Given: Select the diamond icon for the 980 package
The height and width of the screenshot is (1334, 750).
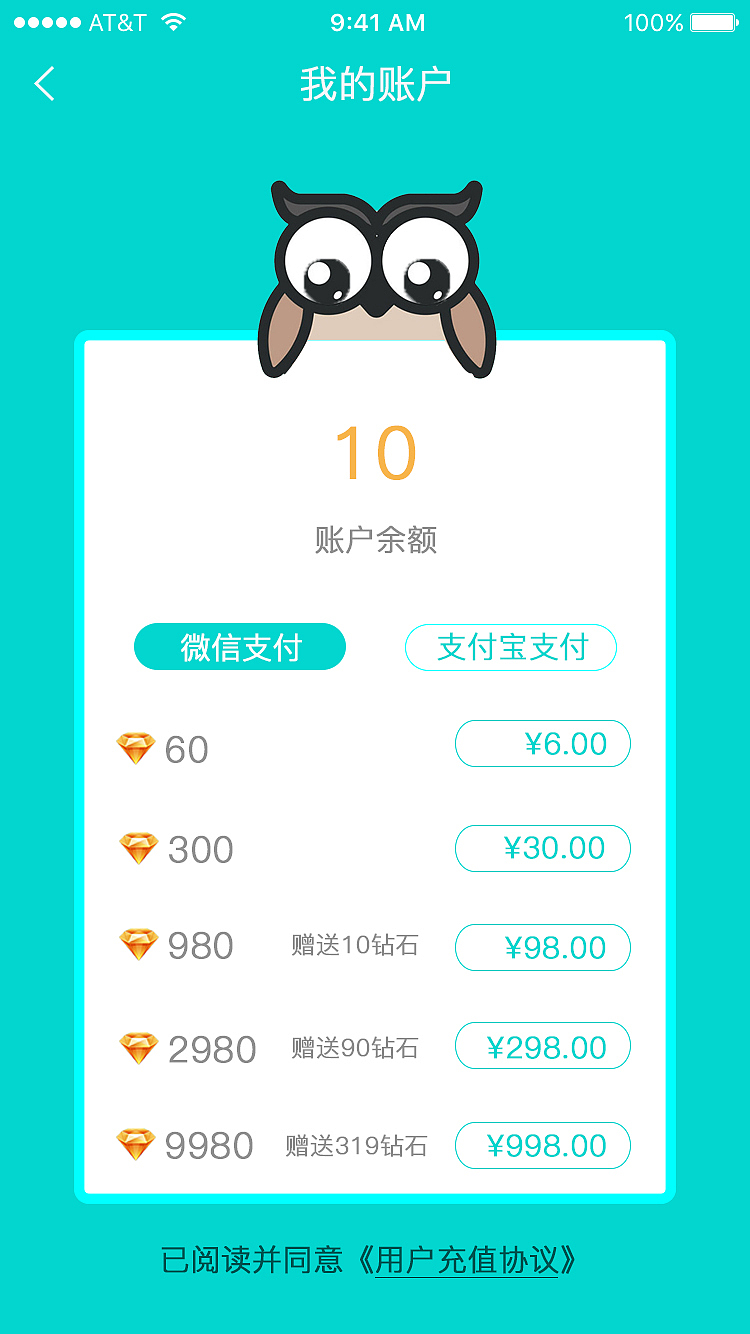Looking at the screenshot, I should coord(140,945).
